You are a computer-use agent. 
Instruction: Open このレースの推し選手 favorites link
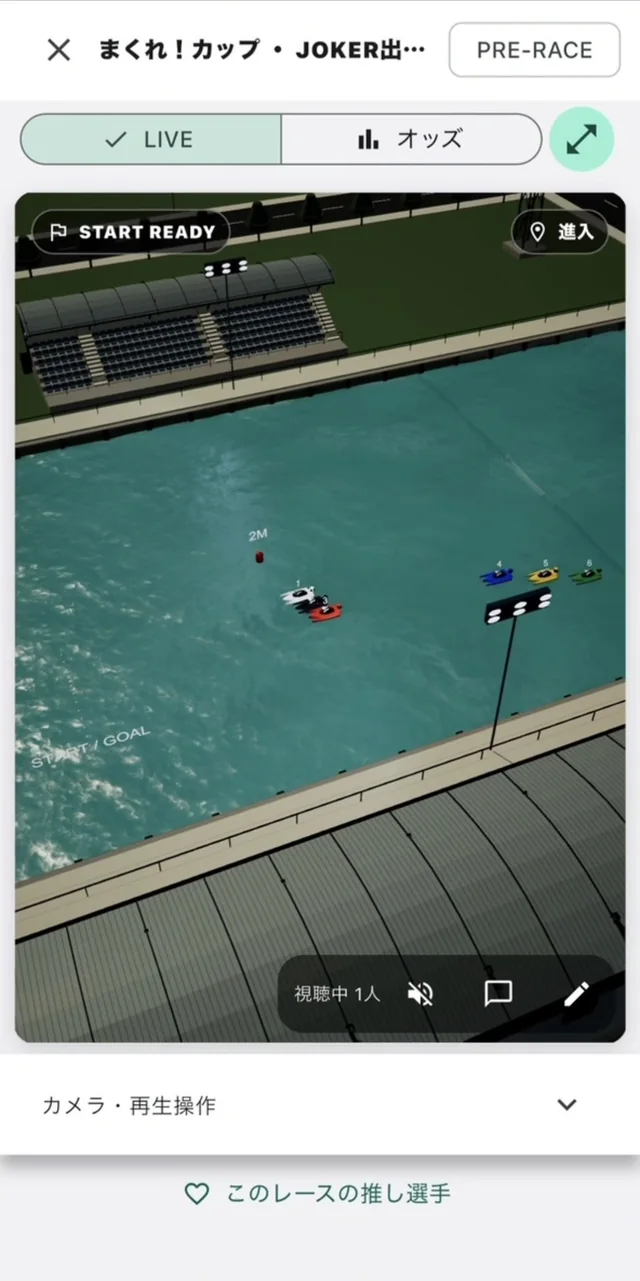[x=318, y=1193]
